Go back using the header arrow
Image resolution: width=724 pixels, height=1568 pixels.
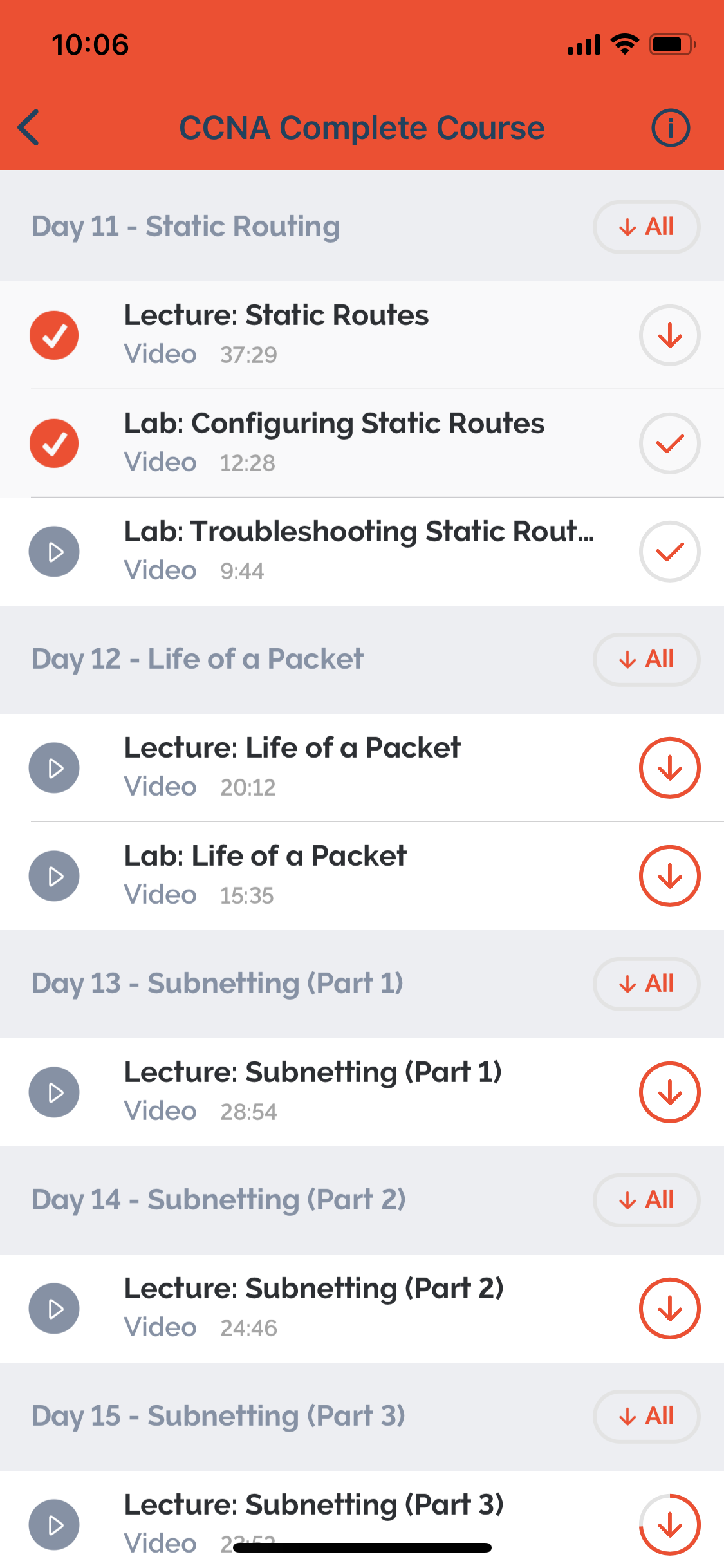29,127
